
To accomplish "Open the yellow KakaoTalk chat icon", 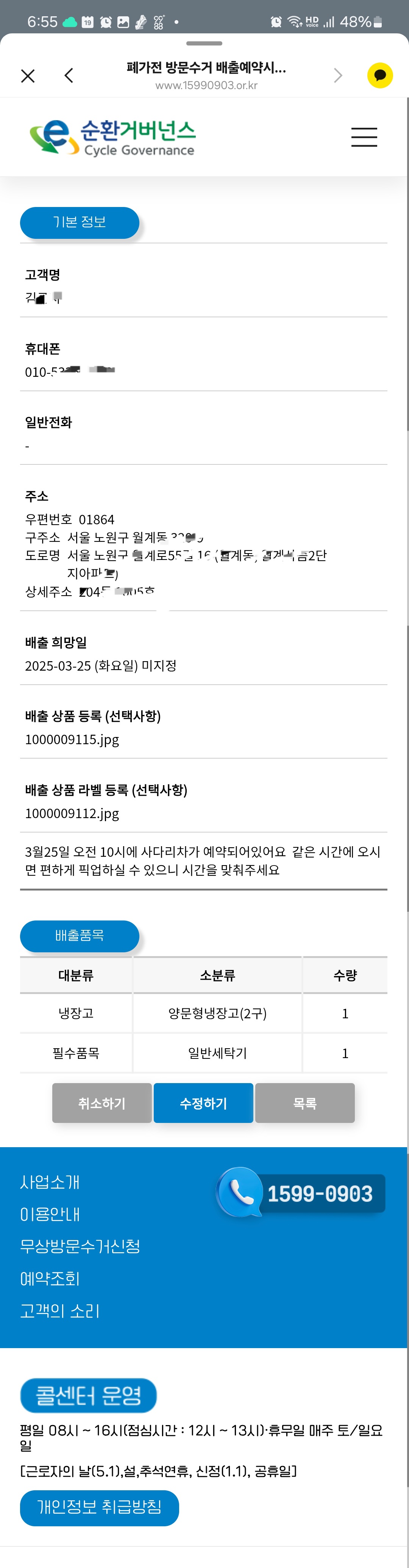I will pyautogui.click(x=380, y=75).
